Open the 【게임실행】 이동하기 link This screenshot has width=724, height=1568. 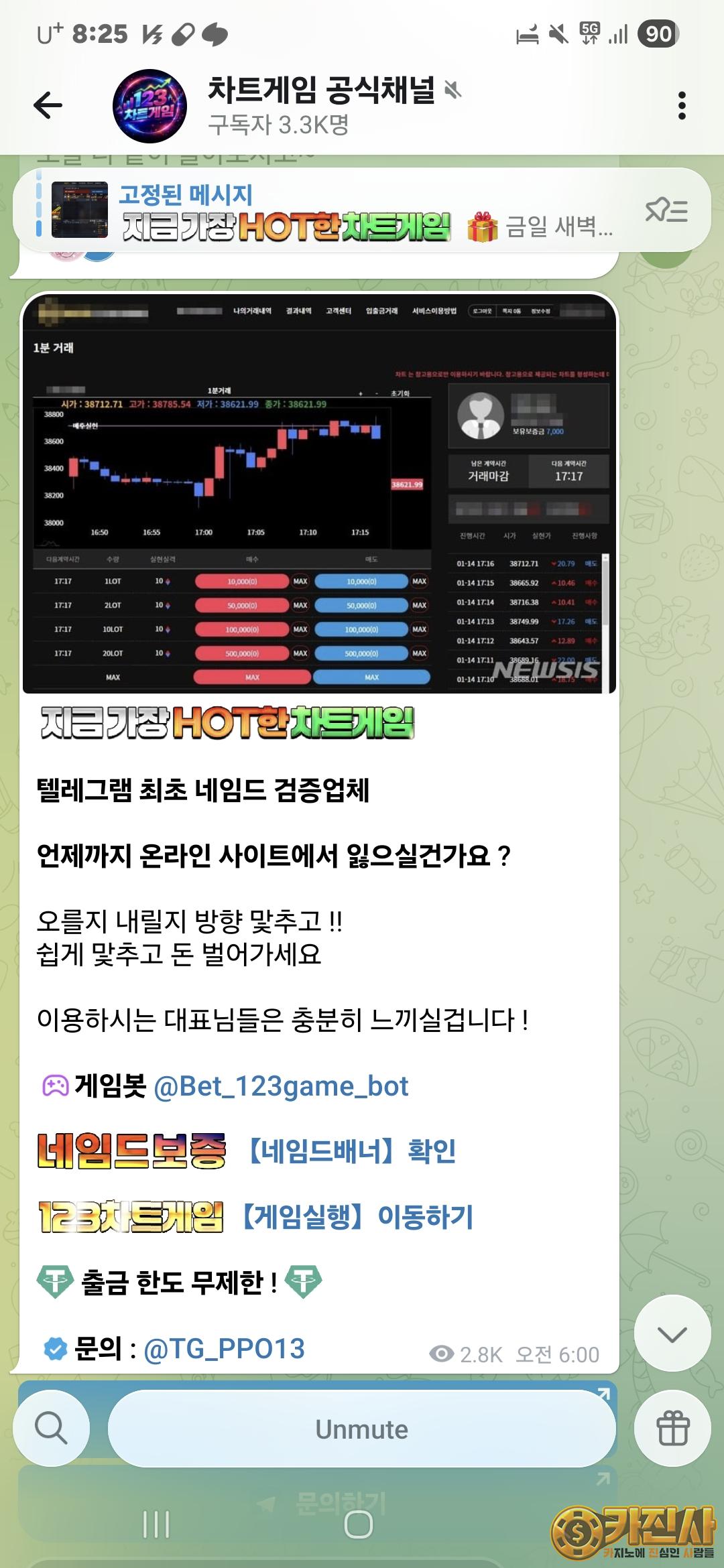(357, 1216)
